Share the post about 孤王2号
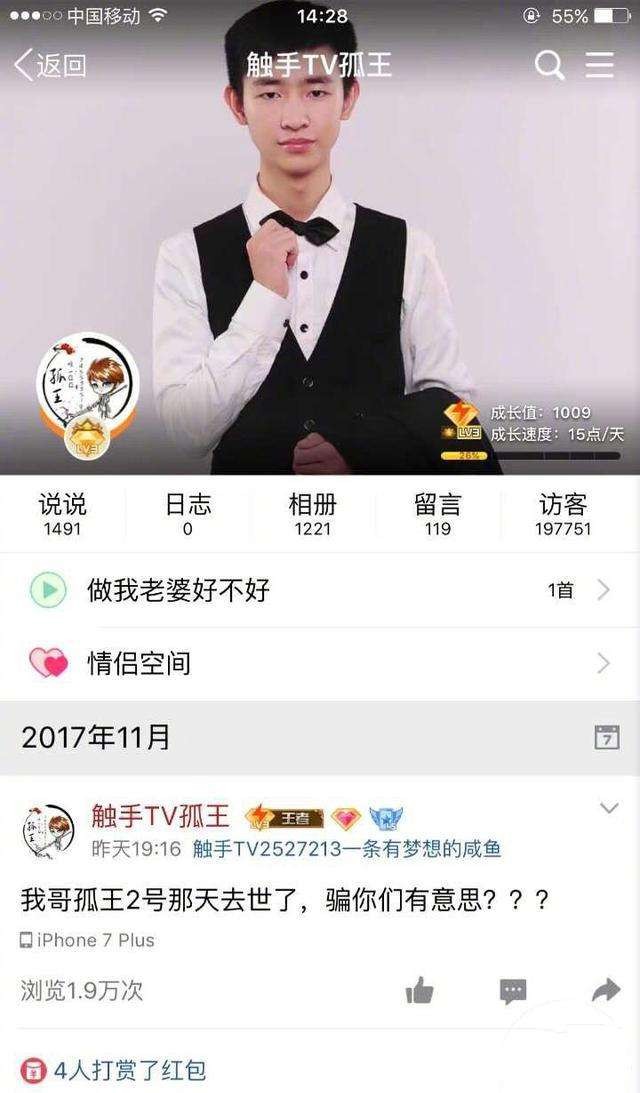The height and width of the screenshot is (1093, 640). (x=605, y=991)
